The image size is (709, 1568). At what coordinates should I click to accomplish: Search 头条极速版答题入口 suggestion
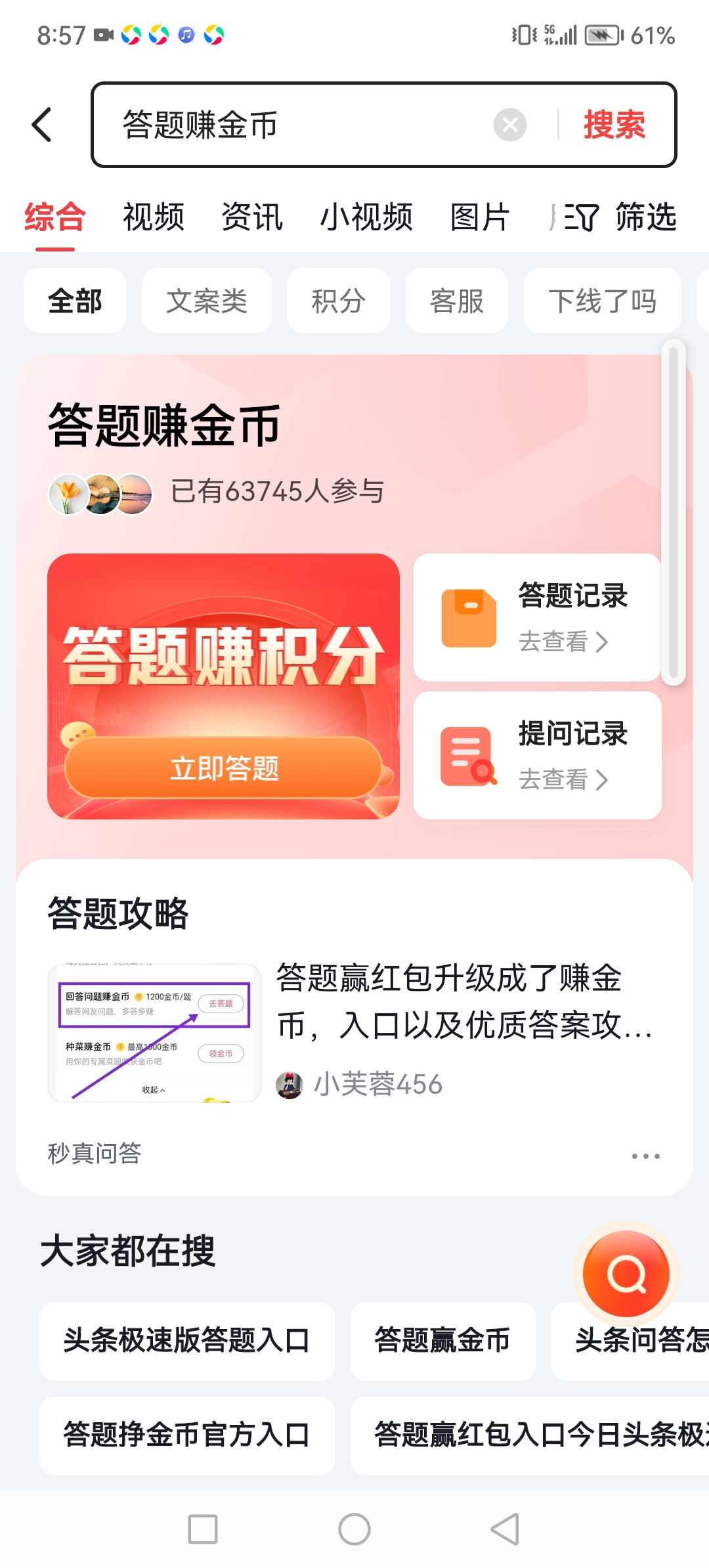pyautogui.click(x=186, y=1341)
